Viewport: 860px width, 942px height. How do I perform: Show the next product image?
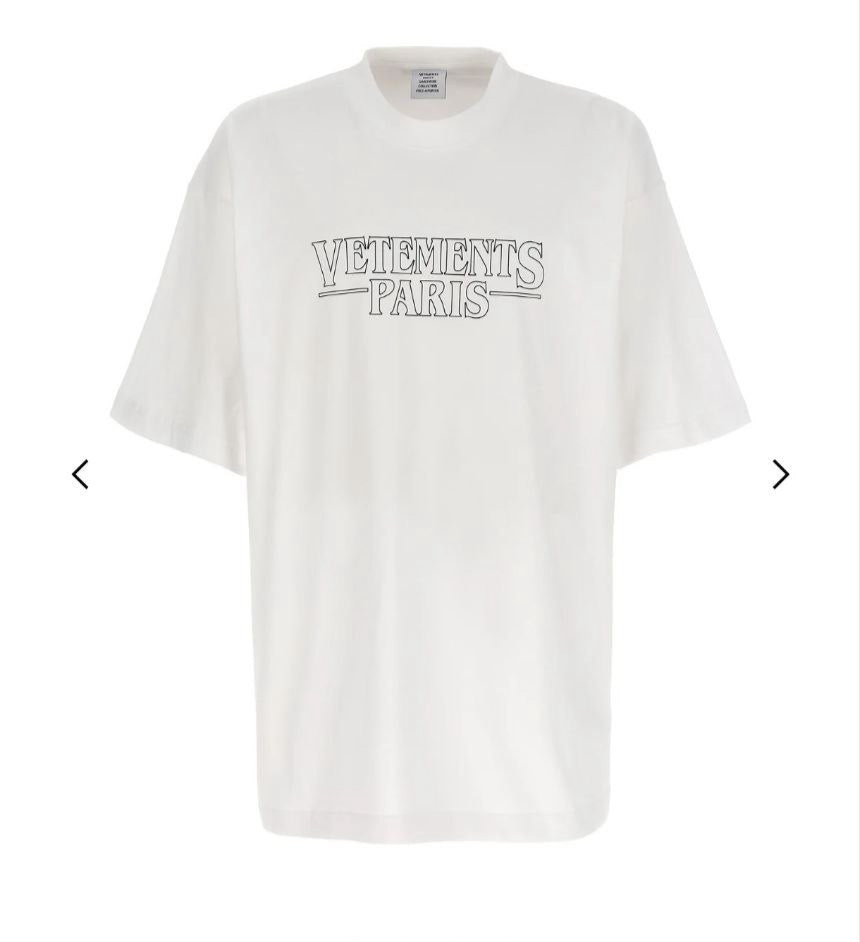(780, 474)
